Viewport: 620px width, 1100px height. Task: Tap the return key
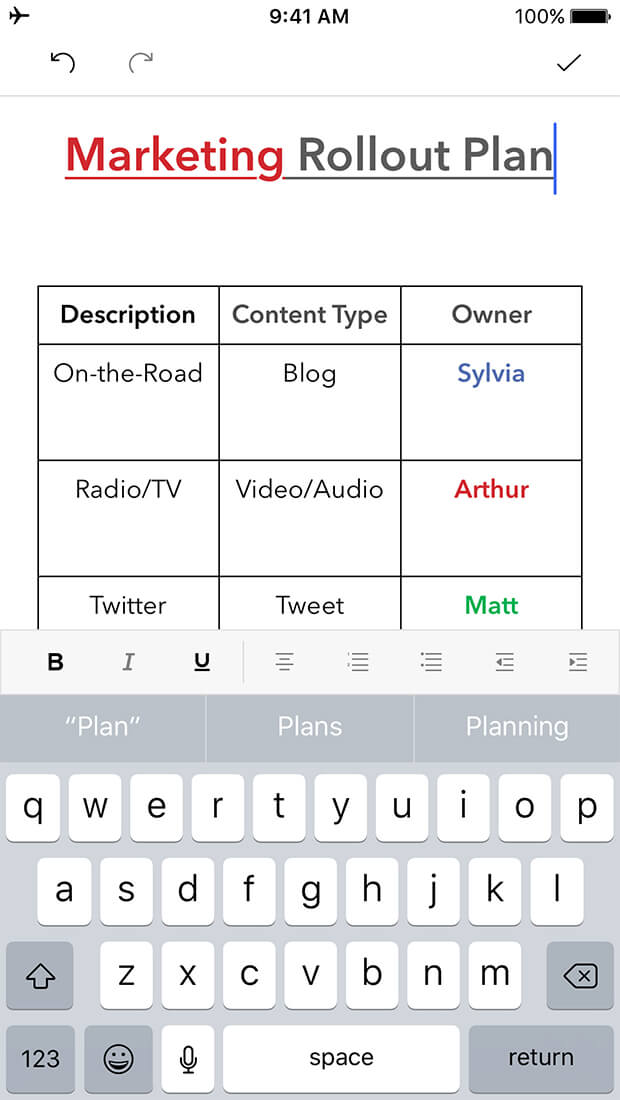pyautogui.click(x=540, y=1058)
